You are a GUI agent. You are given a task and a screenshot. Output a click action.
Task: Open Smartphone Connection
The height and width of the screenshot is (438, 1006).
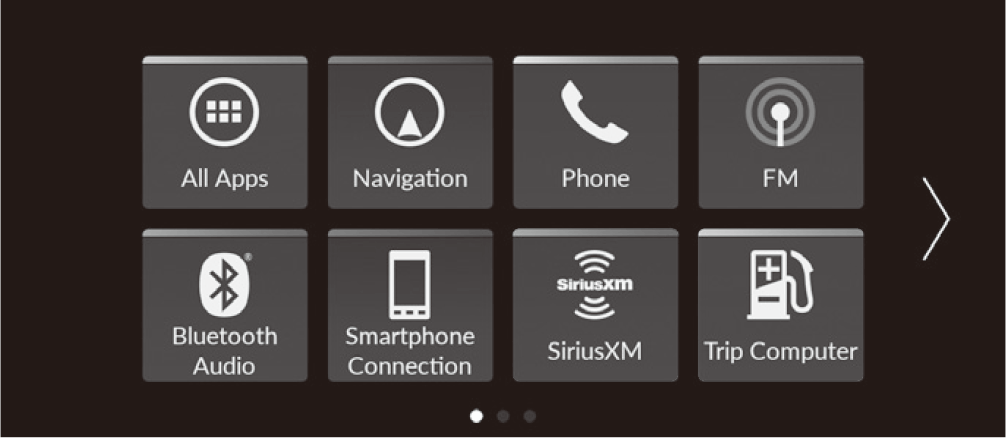[x=410, y=306]
